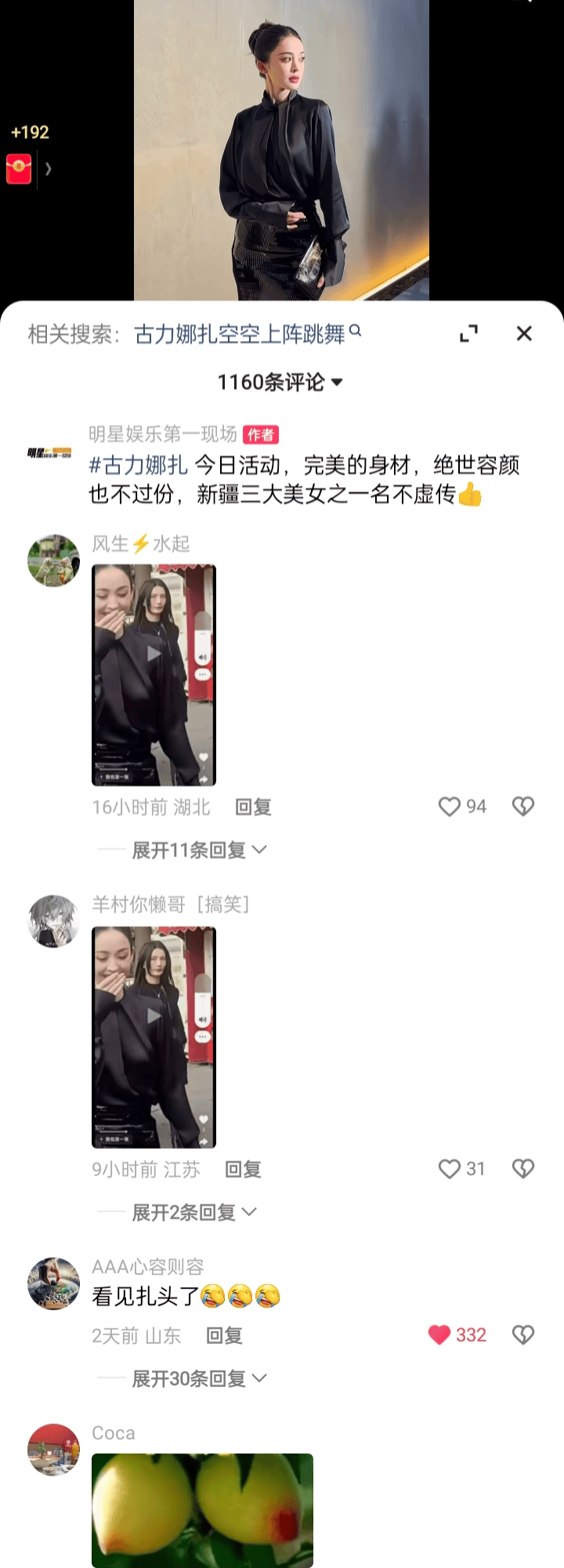564x1568 pixels.
Task: Open 风生⚡水起's comment video thumbnail
Action: 154,674
